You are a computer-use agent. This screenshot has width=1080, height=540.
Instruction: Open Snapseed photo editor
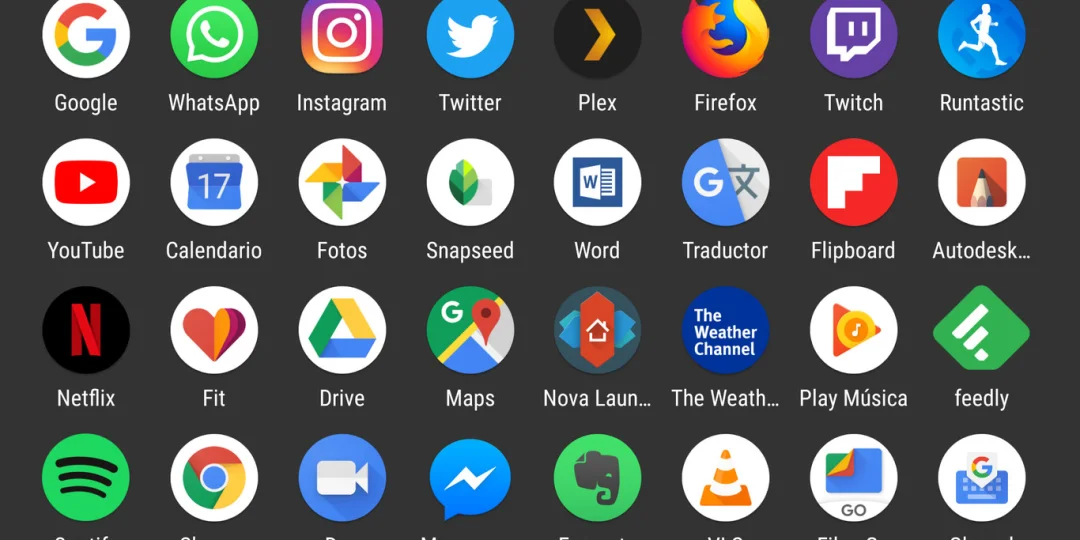click(470, 183)
